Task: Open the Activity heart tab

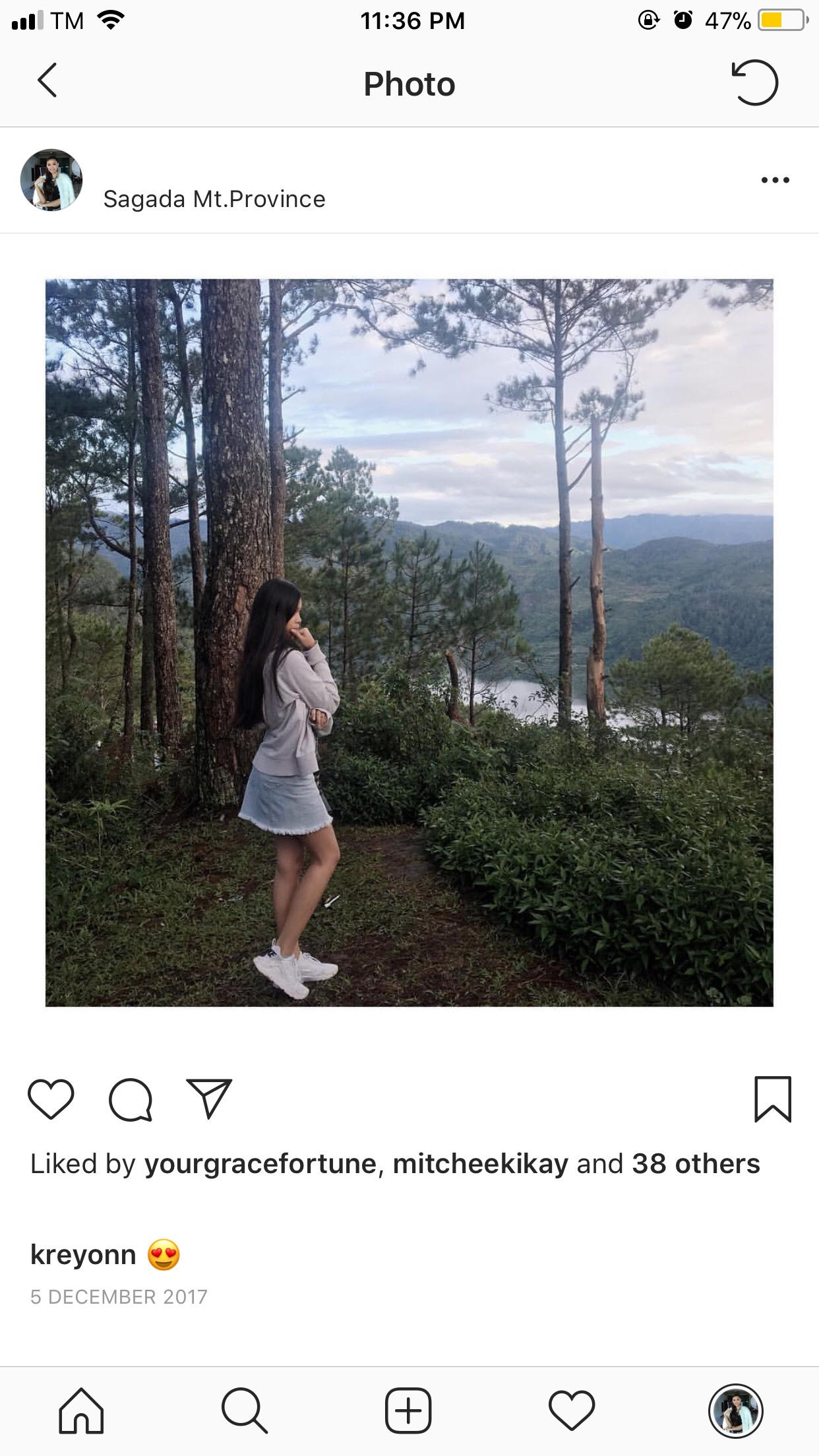Action: [572, 1410]
